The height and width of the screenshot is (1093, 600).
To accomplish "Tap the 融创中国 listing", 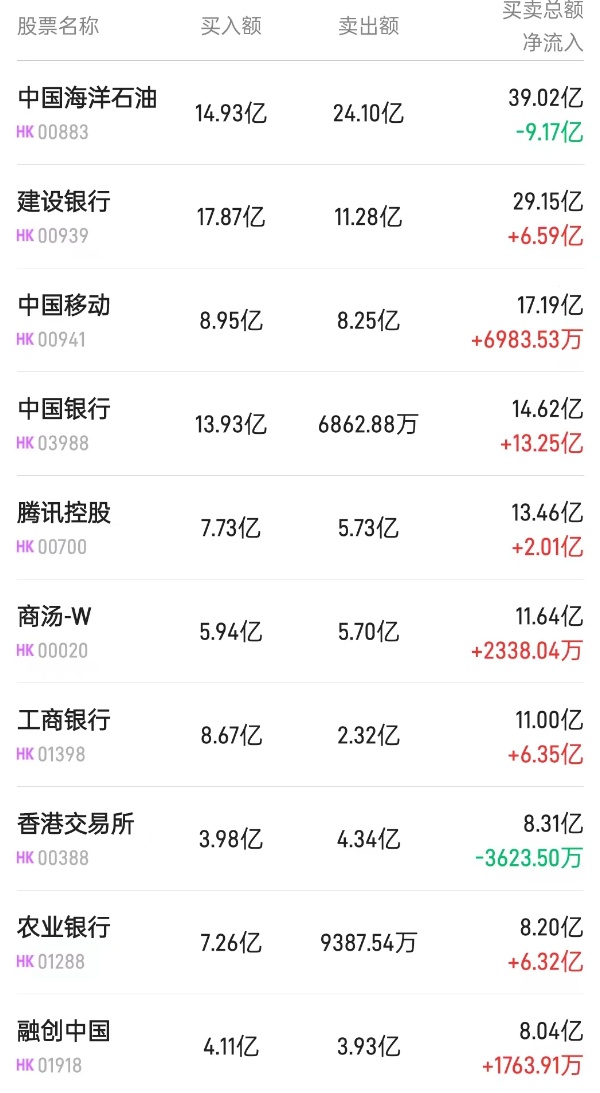I will click(x=65, y=1032).
